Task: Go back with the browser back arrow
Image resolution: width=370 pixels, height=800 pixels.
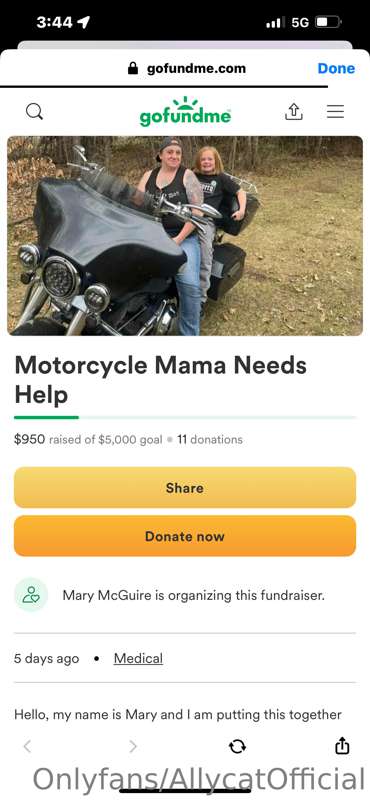Action: coord(27,746)
